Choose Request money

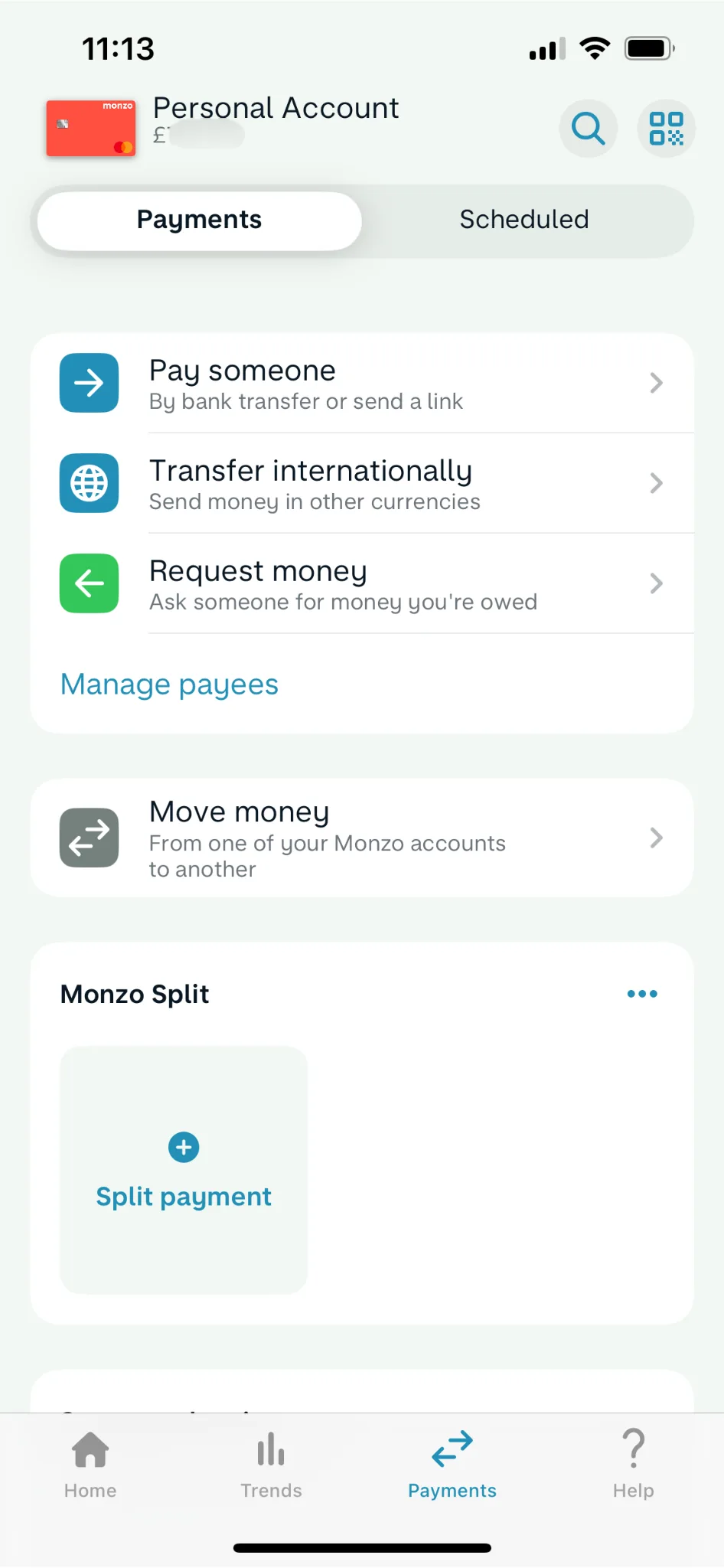(361, 584)
